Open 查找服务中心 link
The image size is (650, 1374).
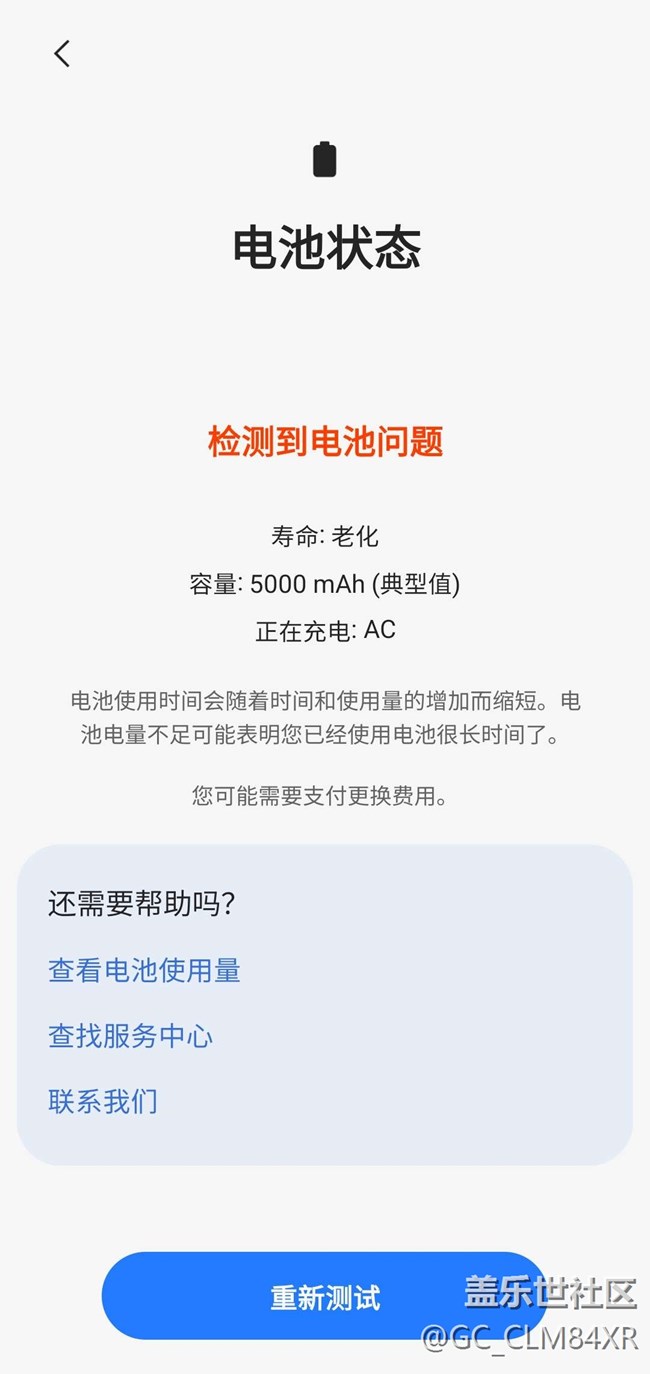point(130,1036)
